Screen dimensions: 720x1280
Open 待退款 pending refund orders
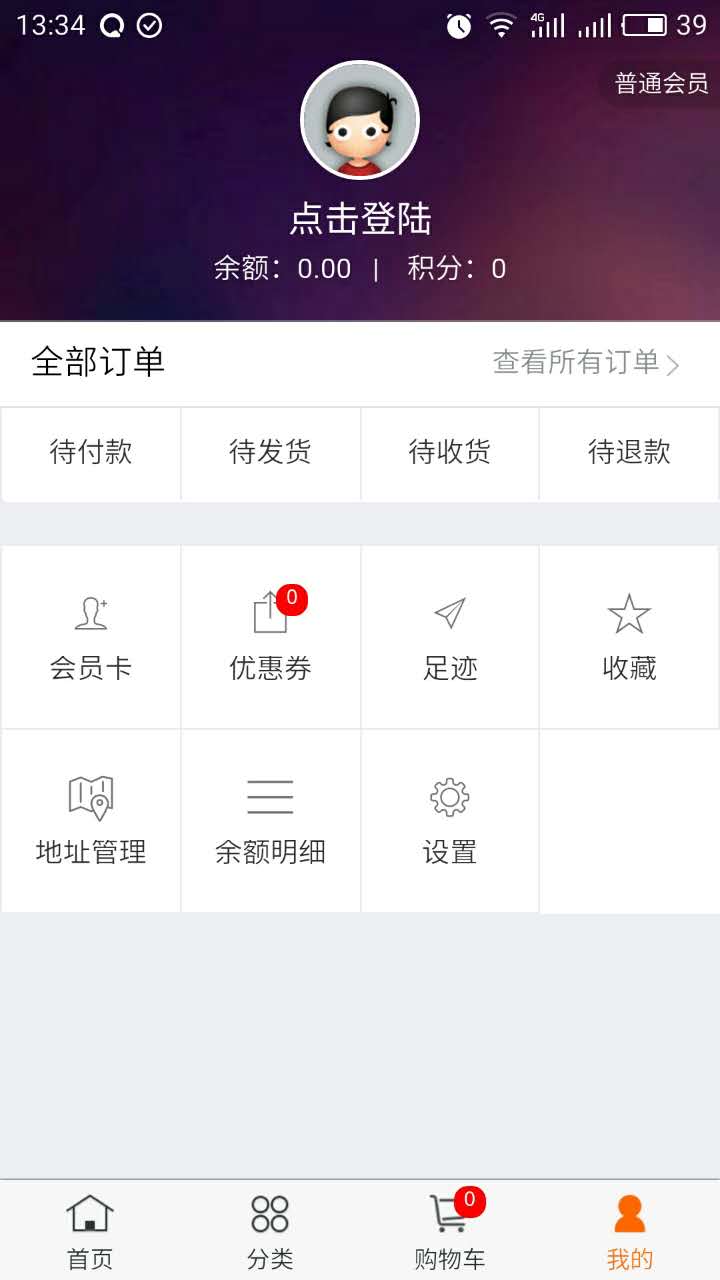629,452
